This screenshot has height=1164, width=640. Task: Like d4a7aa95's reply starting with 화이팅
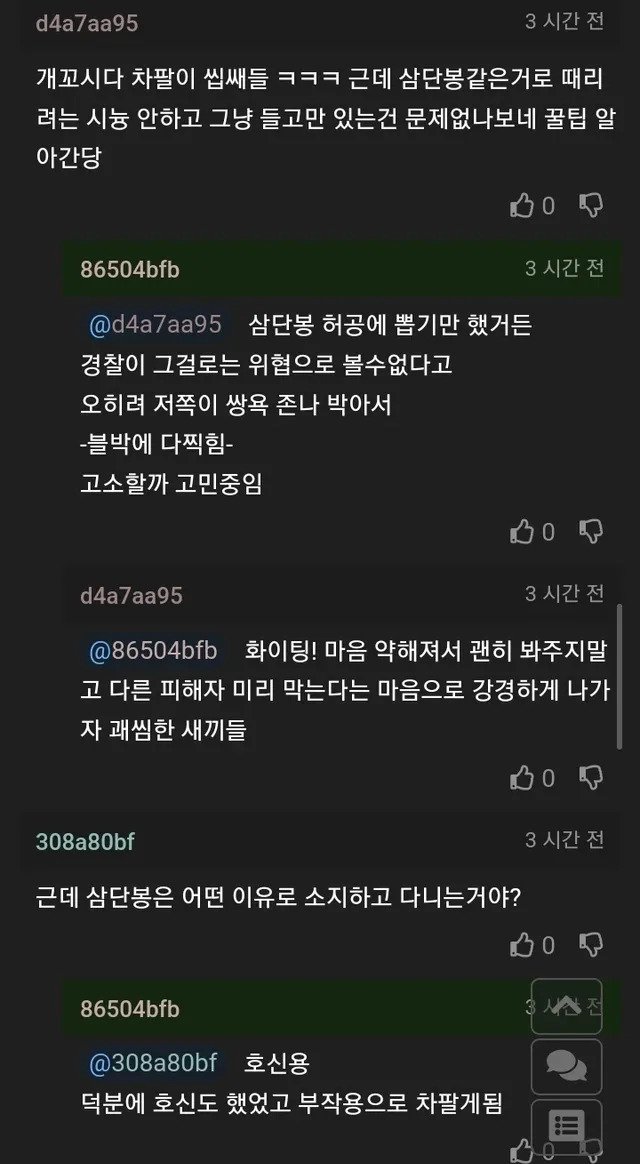(x=522, y=778)
